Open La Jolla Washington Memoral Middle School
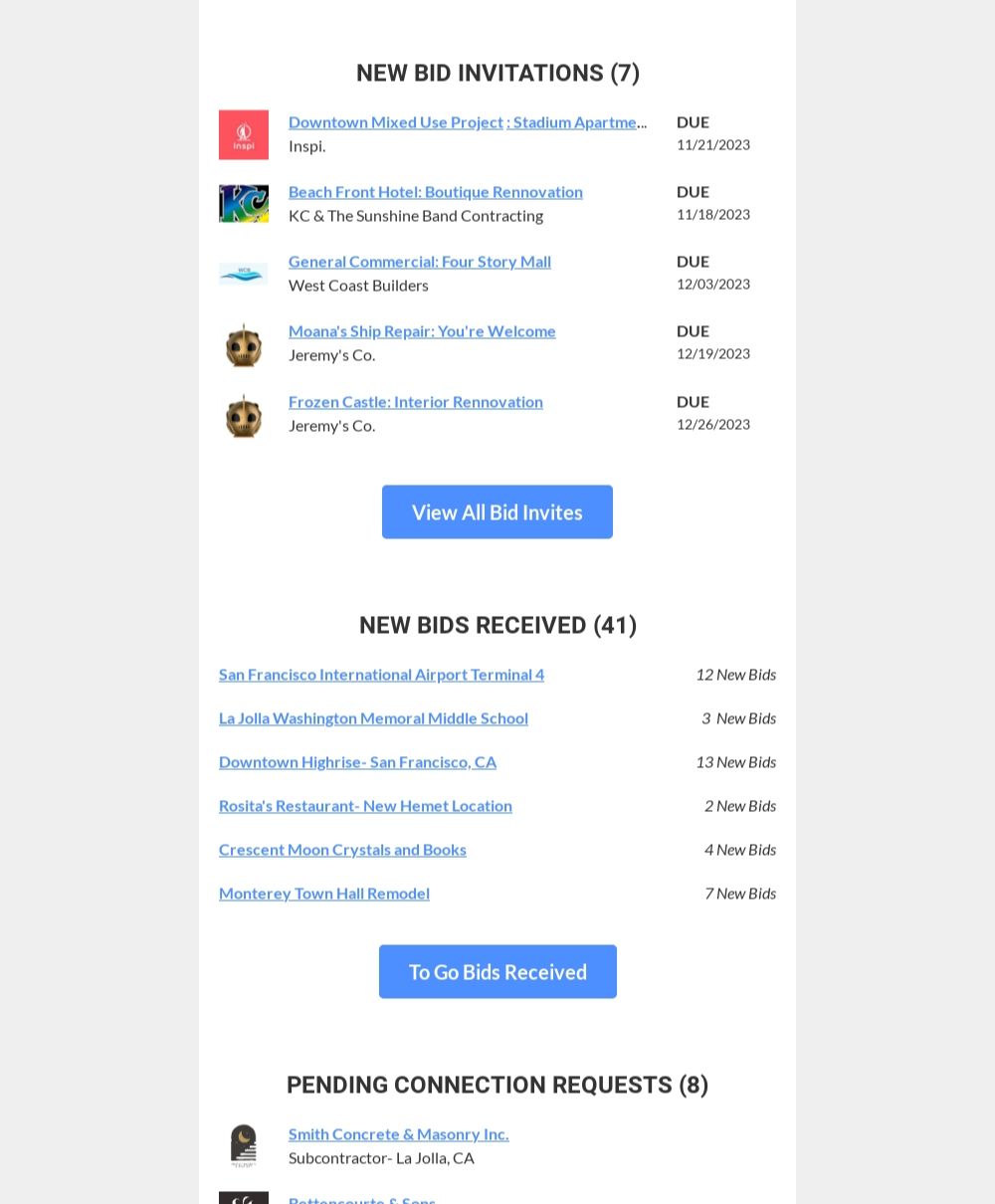The height and width of the screenshot is (1204, 995). tap(373, 718)
